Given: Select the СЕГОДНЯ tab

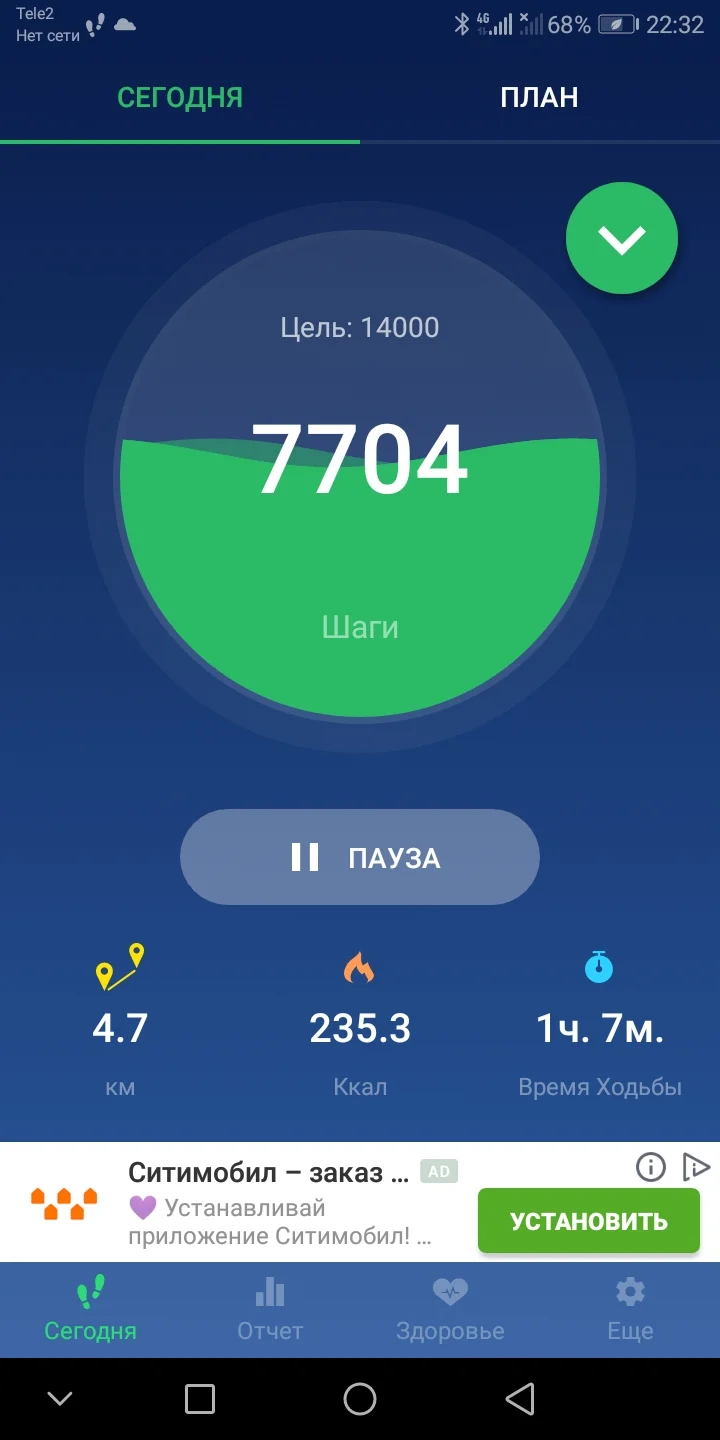Looking at the screenshot, I should click(180, 97).
